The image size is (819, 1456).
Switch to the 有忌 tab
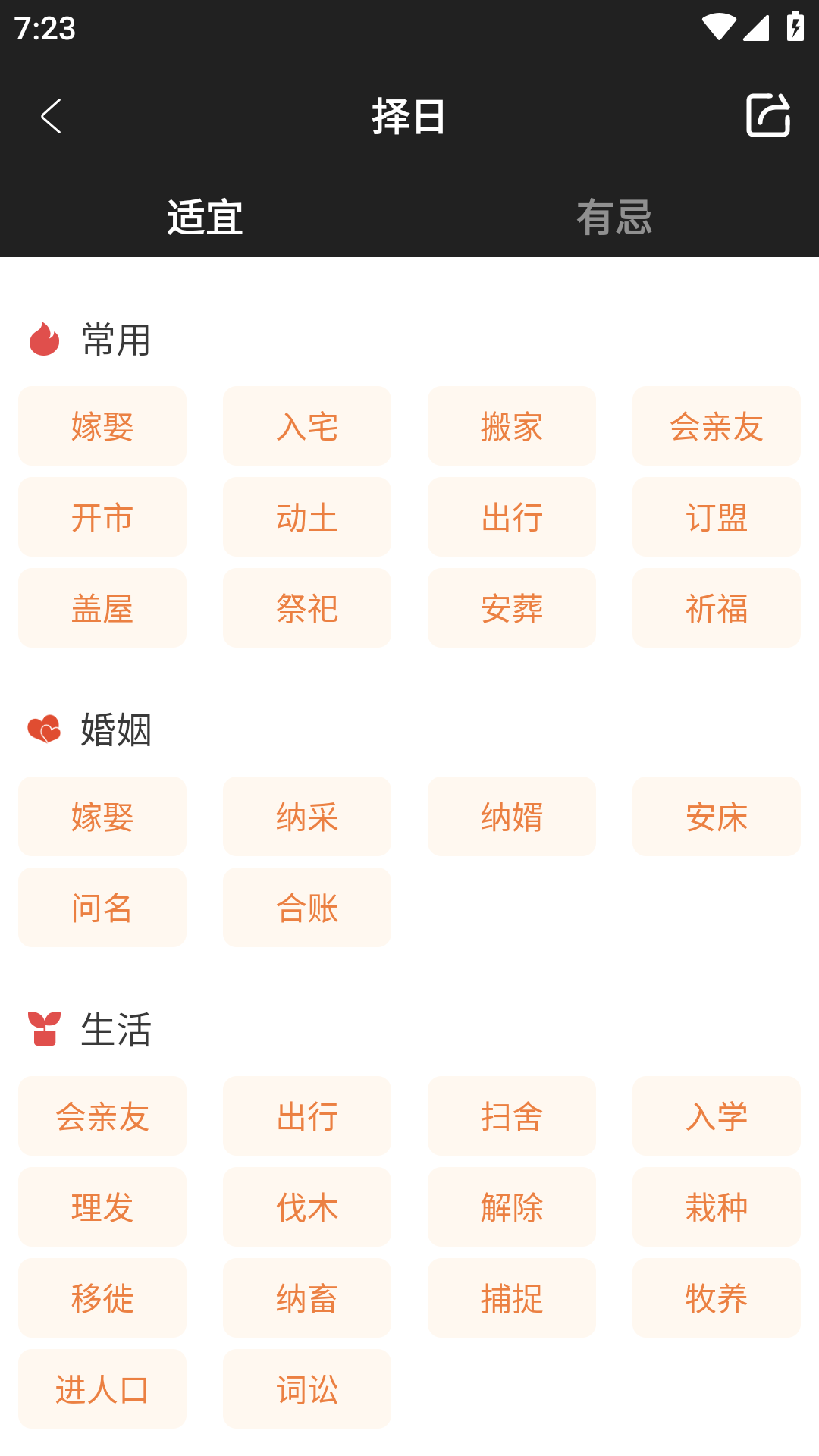614,218
